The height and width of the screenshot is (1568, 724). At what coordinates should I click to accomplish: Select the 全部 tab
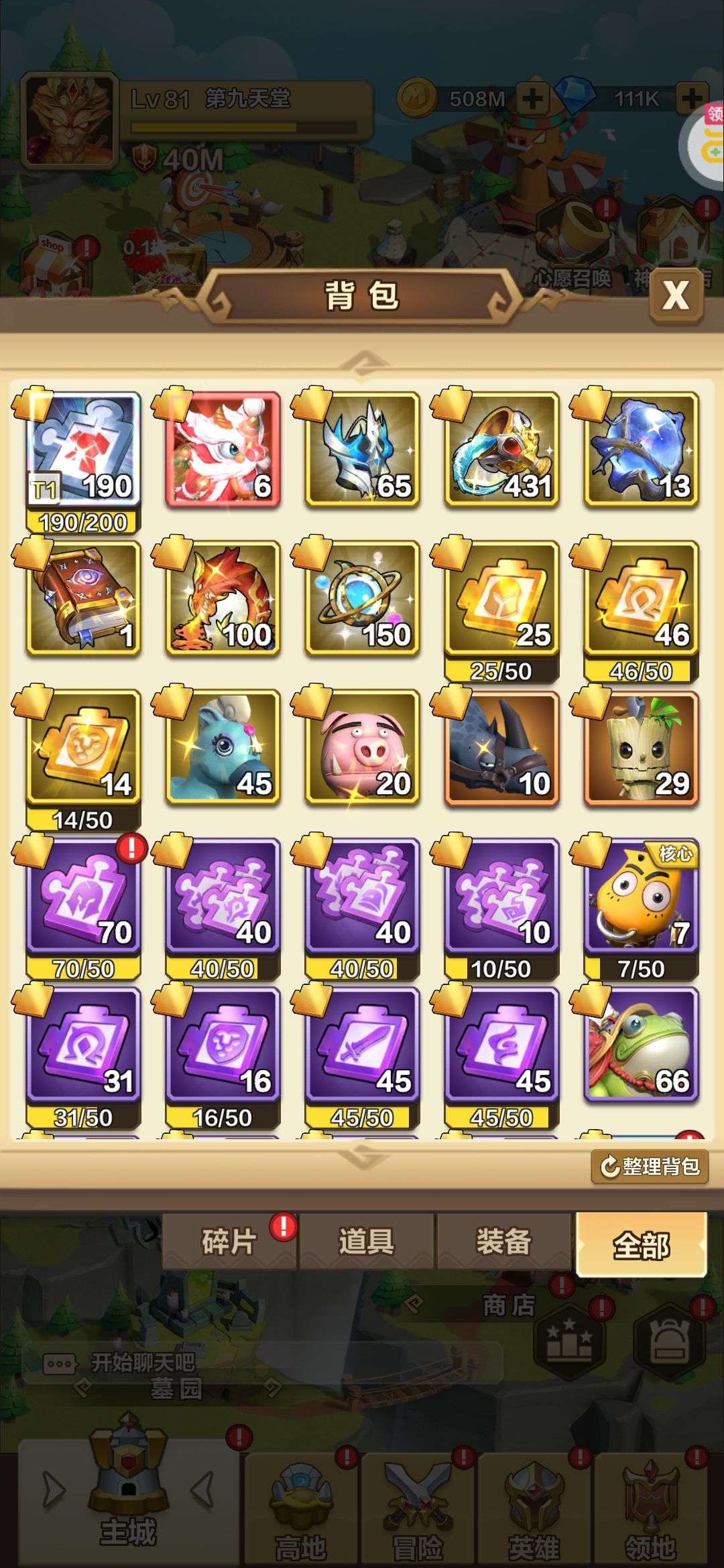pyautogui.click(x=642, y=1244)
